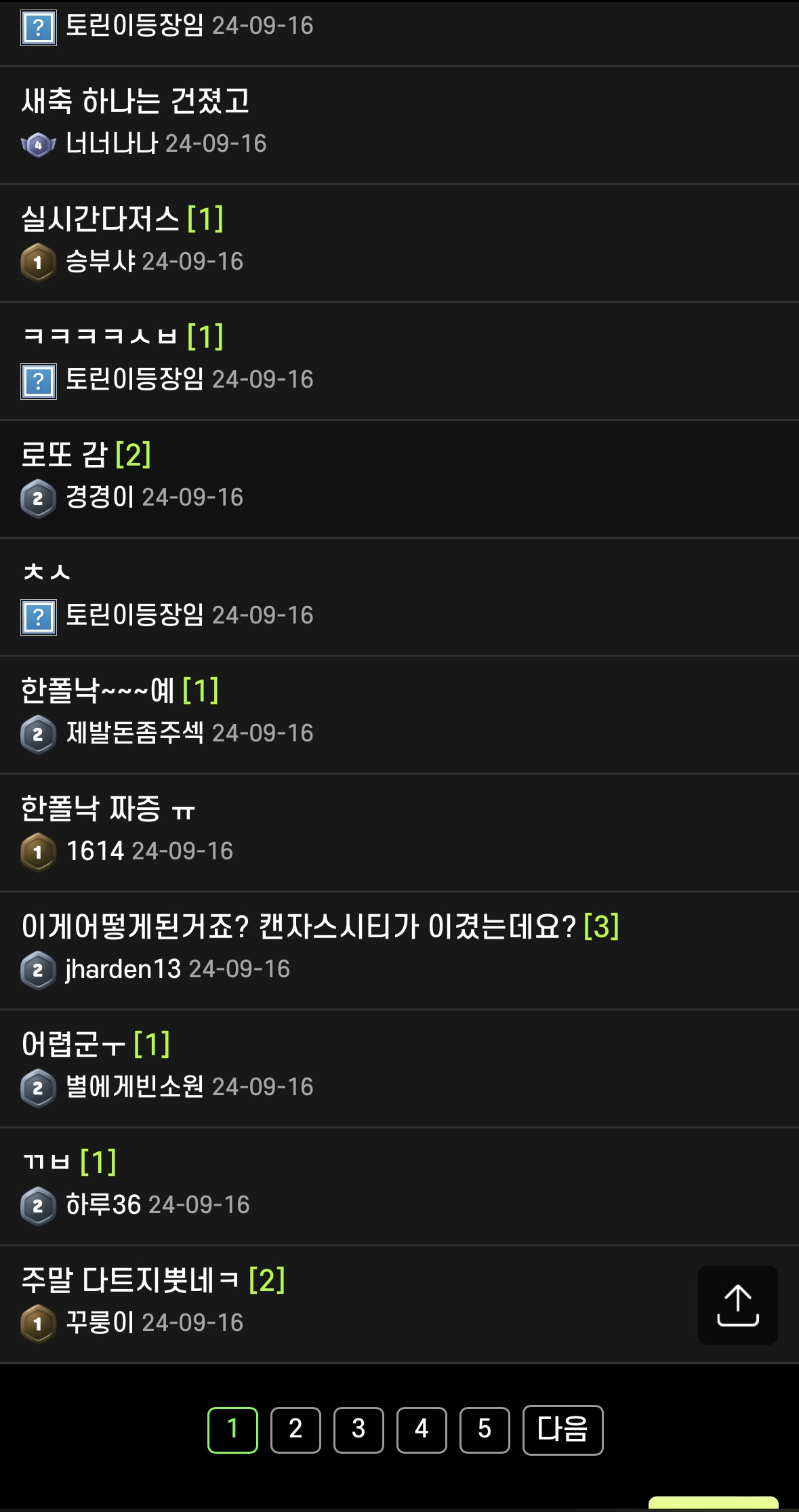
Task: Open the post 'ㄲㅂ' by 하루36
Action: [46, 1162]
